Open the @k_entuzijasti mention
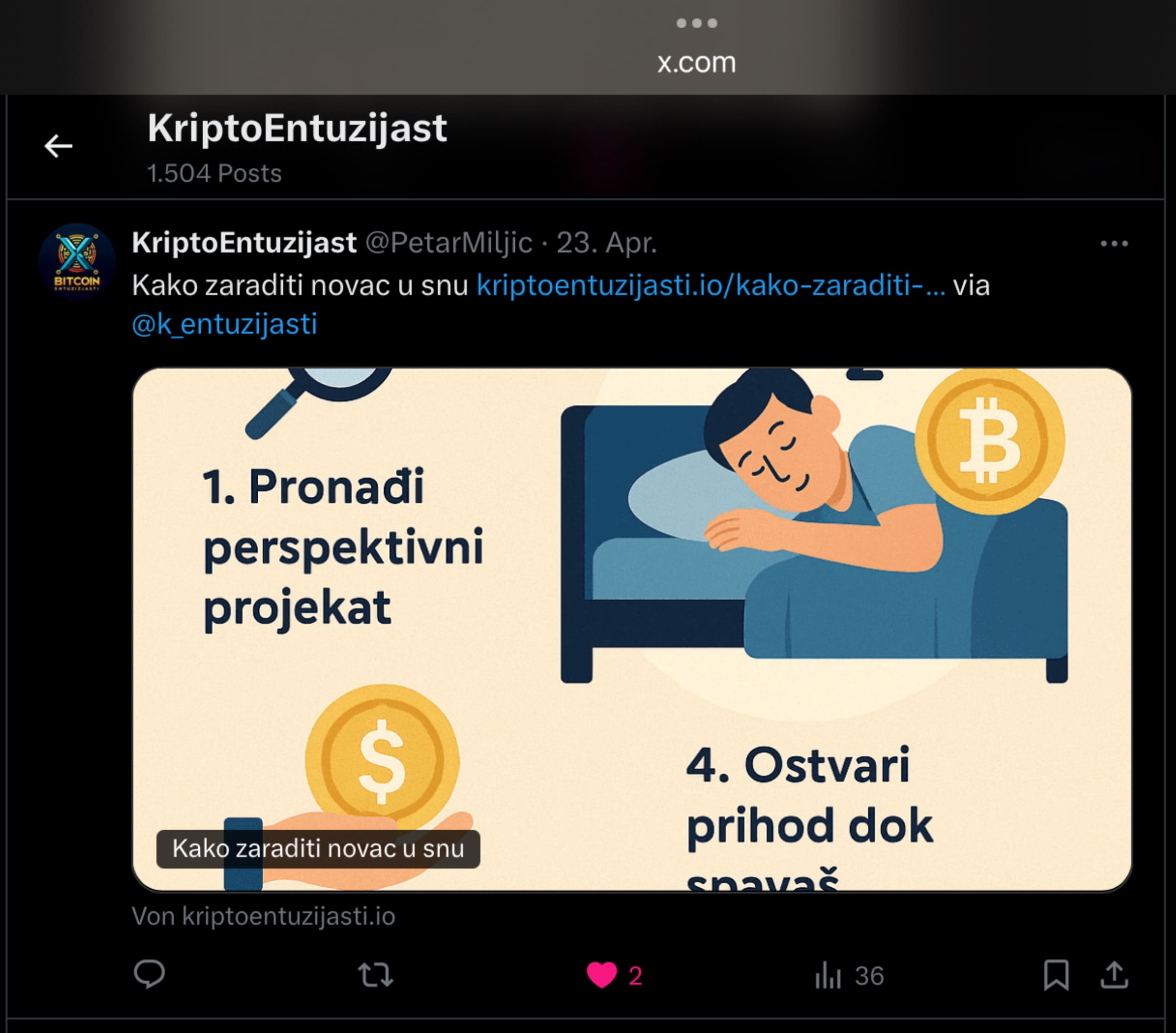This screenshot has width=1176, height=1033. (x=224, y=324)
